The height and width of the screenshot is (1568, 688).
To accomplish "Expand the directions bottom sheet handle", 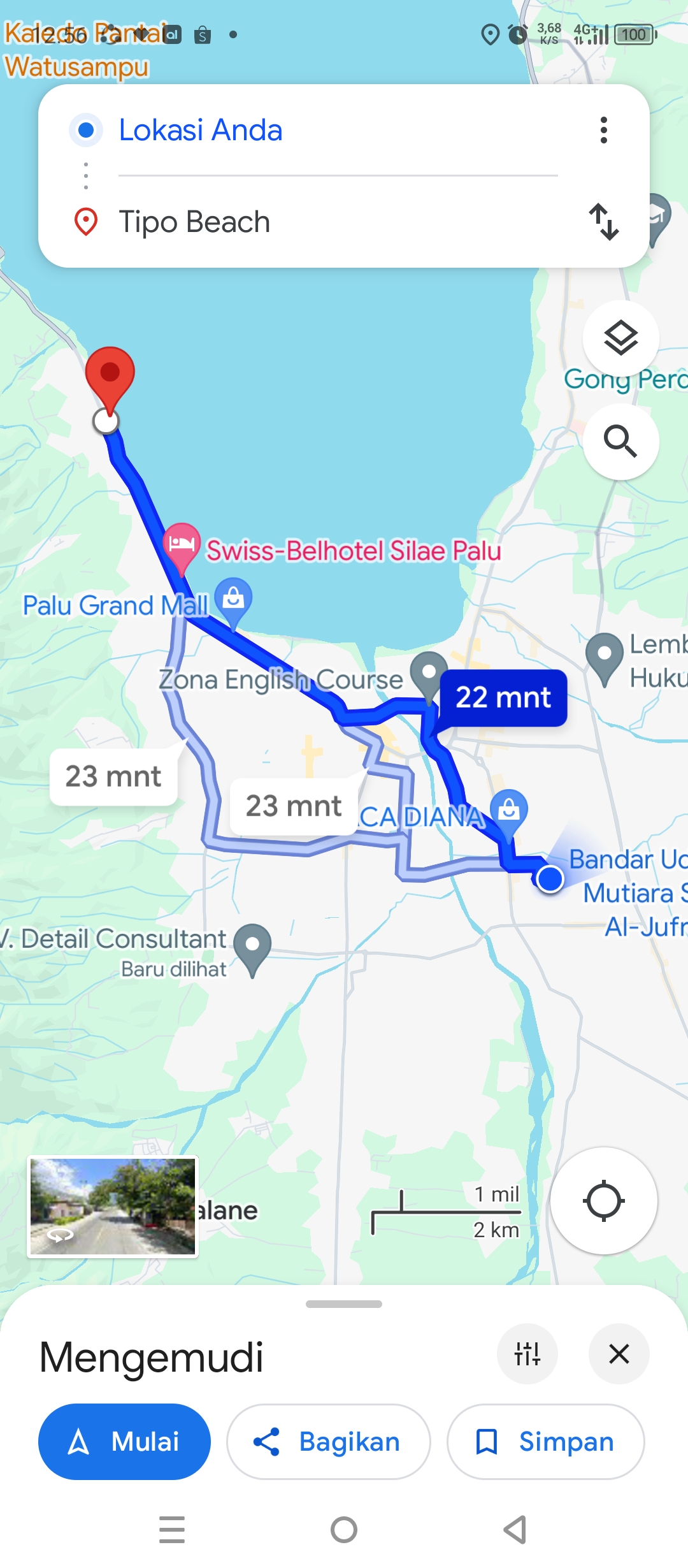I will (344, 1304).
